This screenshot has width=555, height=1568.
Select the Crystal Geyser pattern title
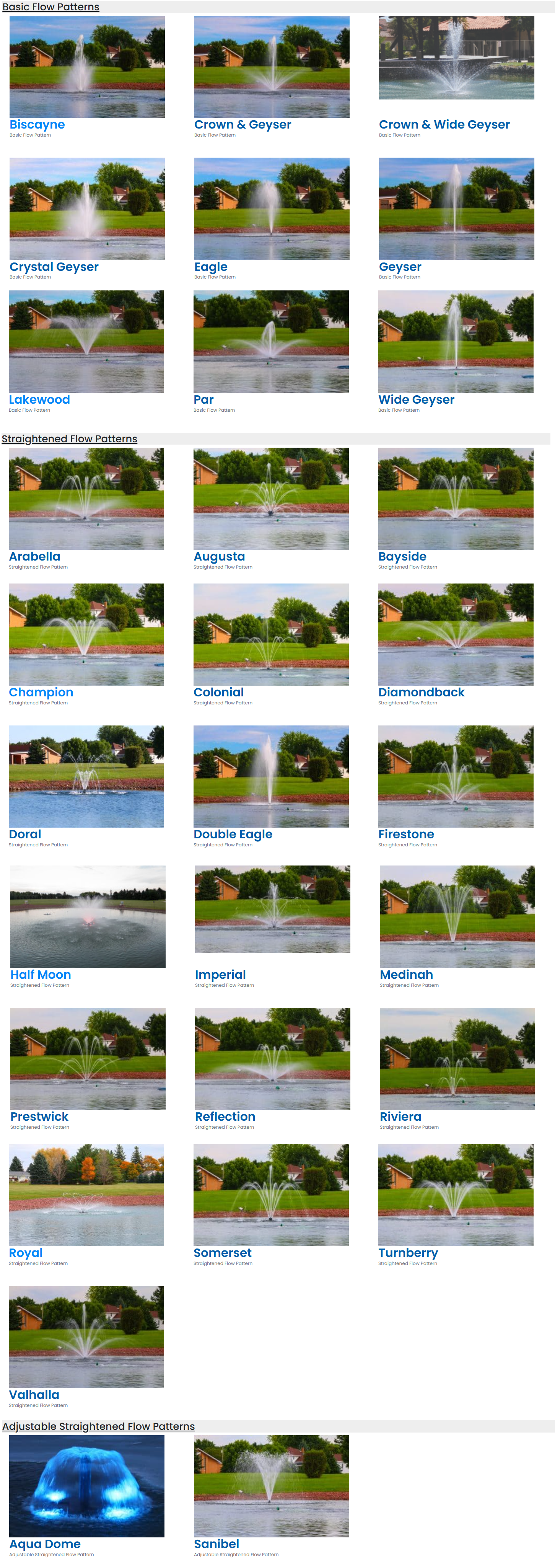54,267
